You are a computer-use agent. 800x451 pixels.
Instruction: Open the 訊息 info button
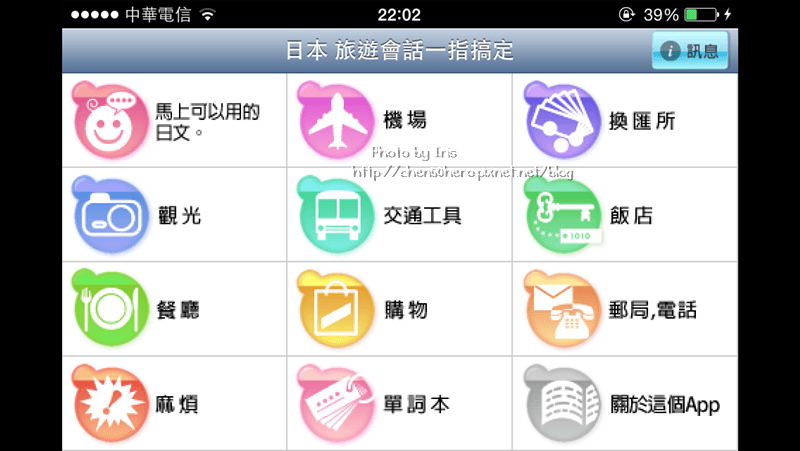click(690, 50)
